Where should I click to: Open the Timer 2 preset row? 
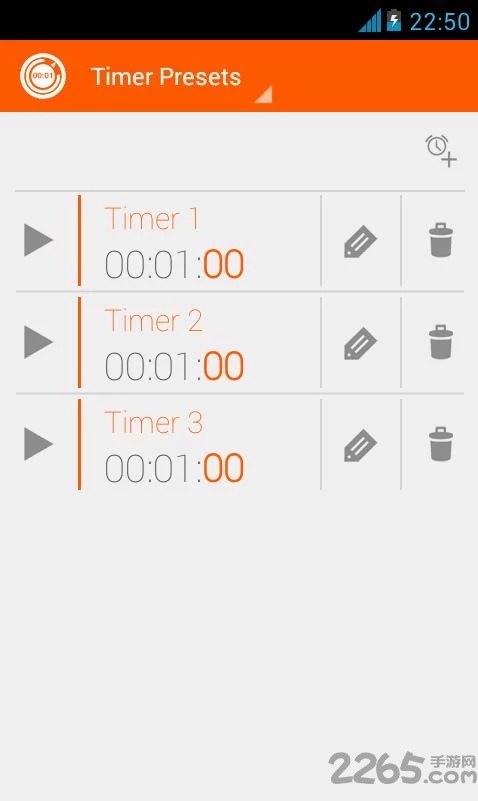pos(199,343)
